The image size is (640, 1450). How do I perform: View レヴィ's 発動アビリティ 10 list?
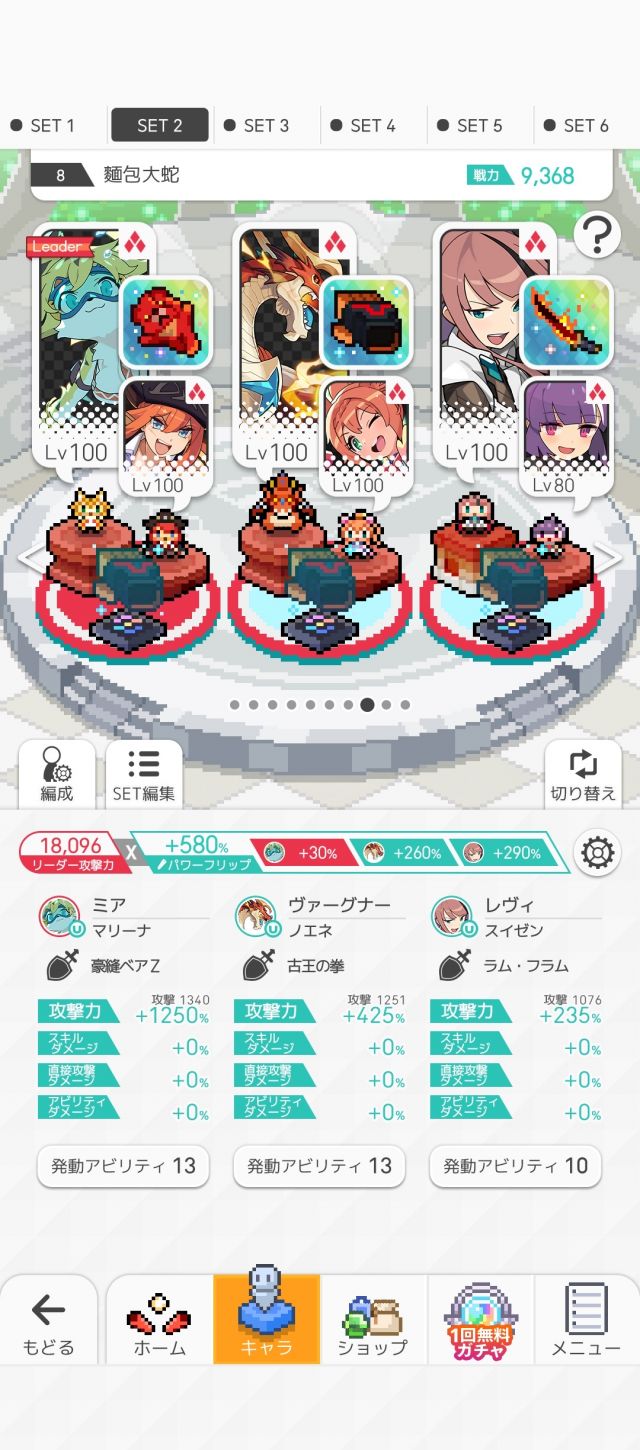click(x=515, y=1166)
